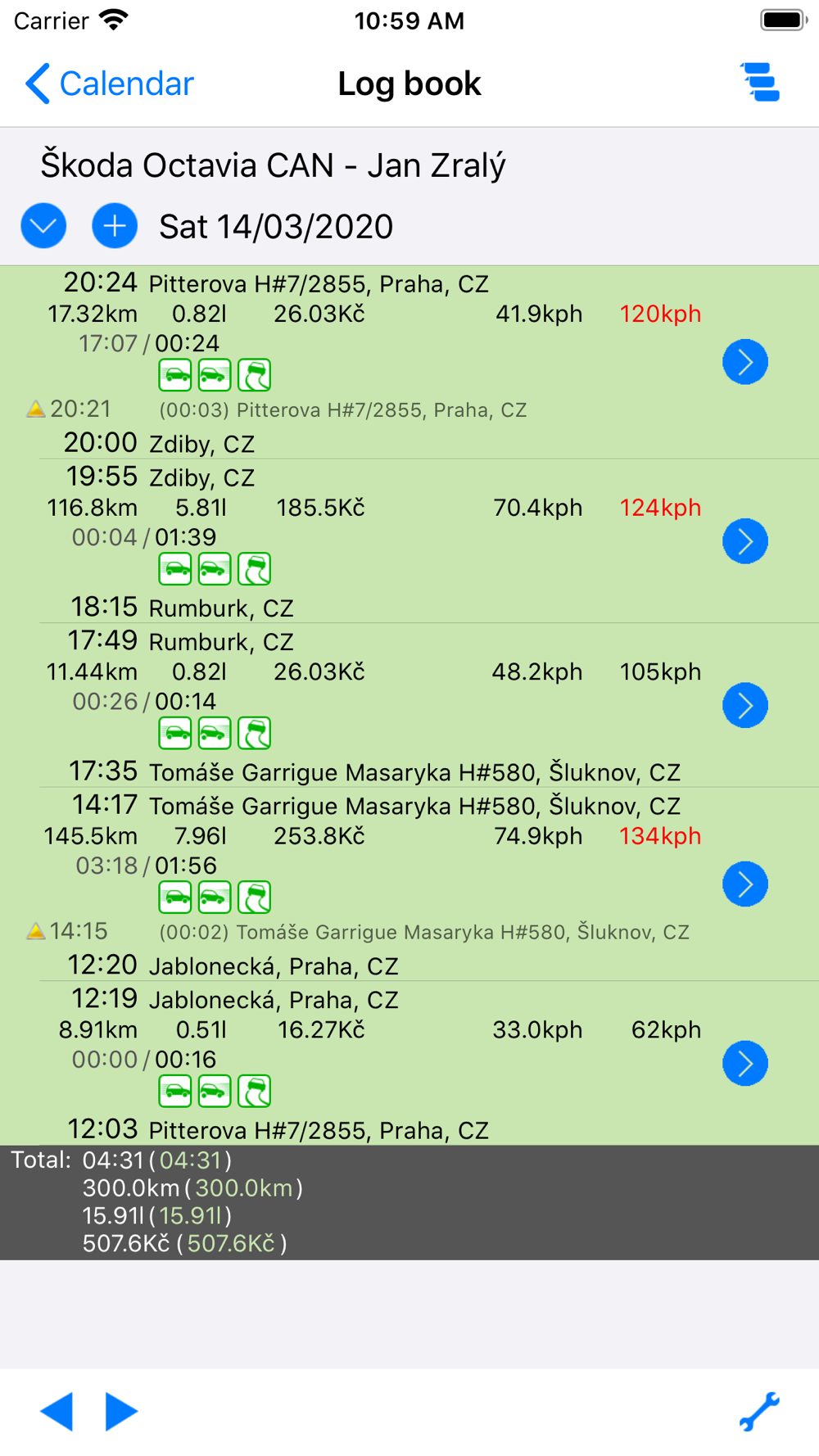Viewport: 819px width, 1456px height.
Task: Add a new log entry with plus
Action: click(x=115, y=226)
